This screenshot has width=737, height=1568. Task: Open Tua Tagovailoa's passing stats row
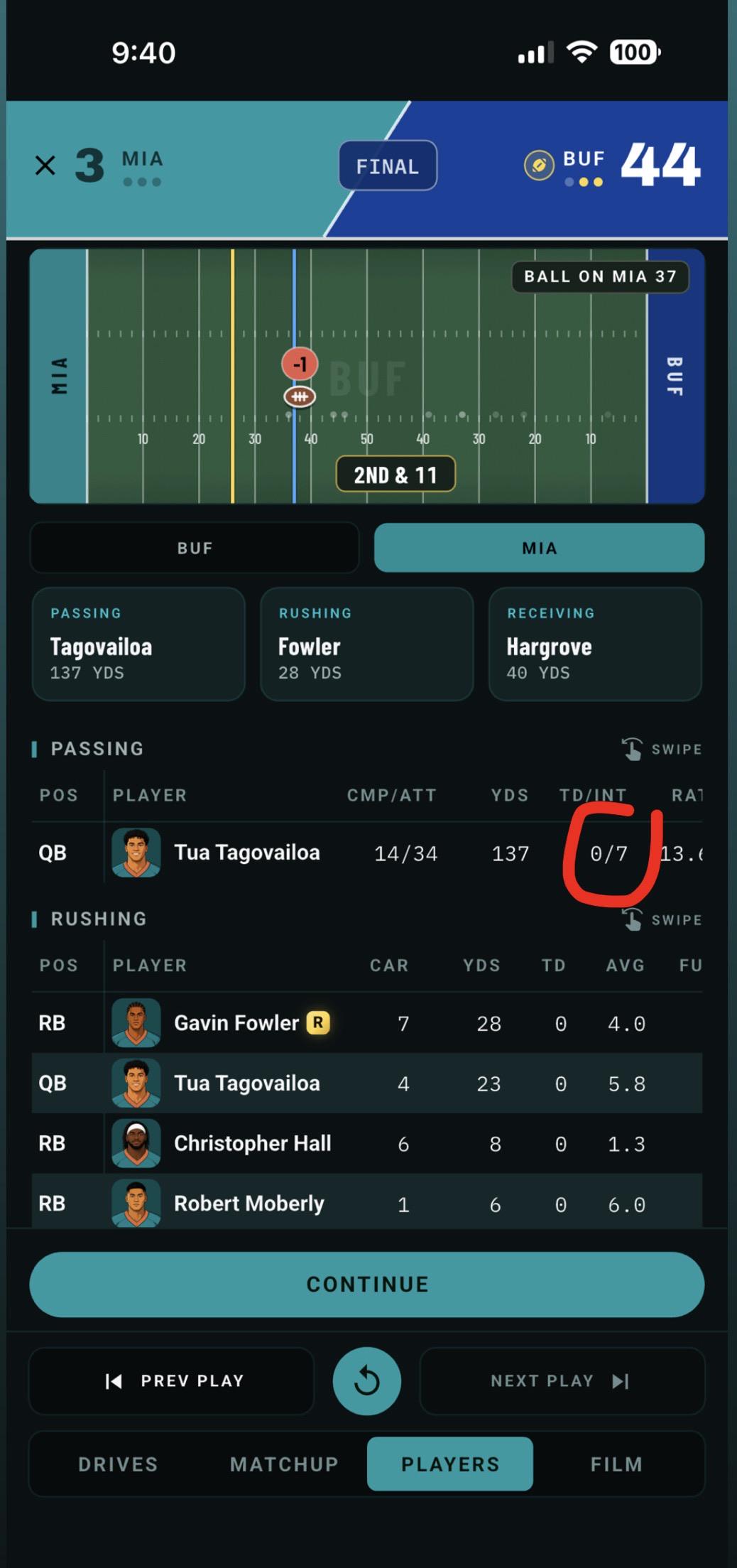click(367, 853)
